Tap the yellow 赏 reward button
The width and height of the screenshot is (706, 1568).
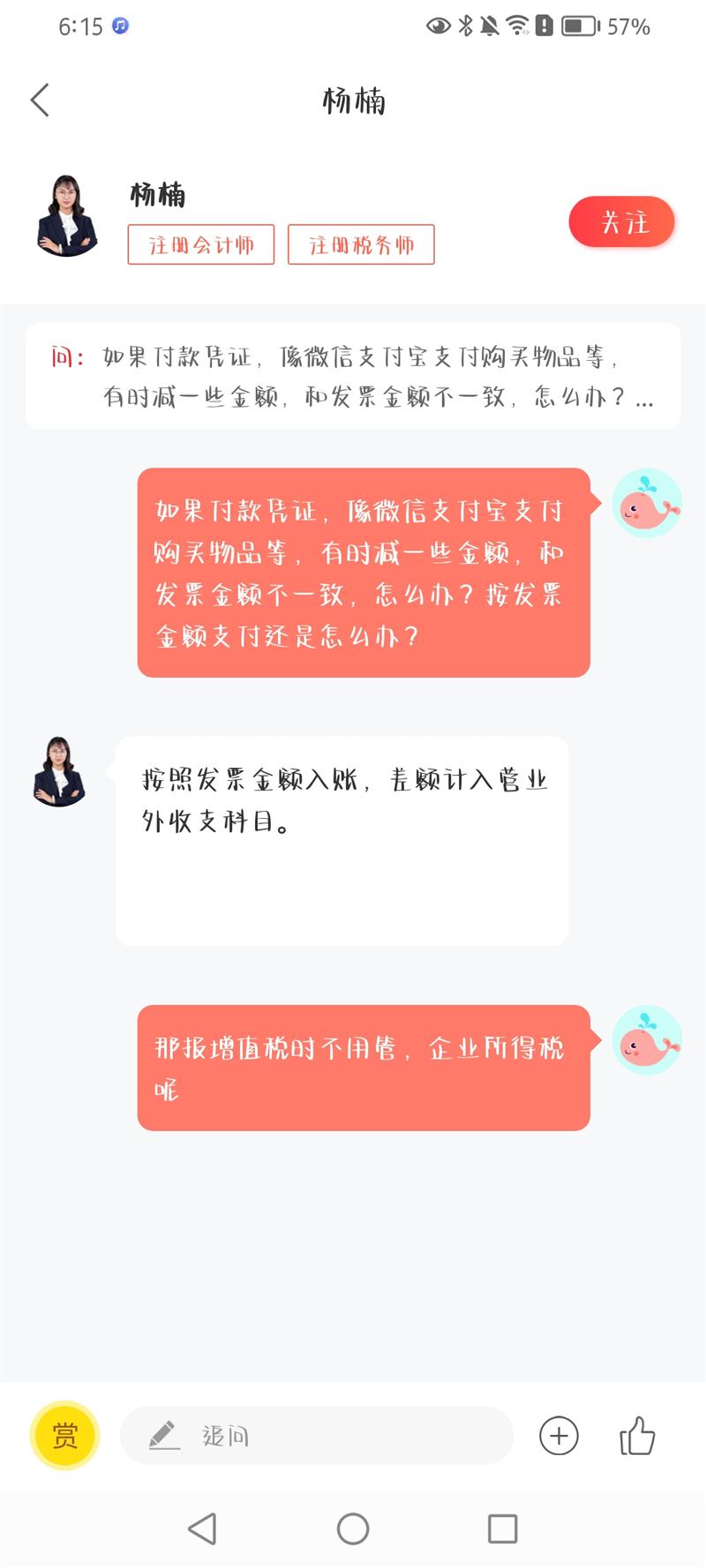click(x=64, y=1435)
